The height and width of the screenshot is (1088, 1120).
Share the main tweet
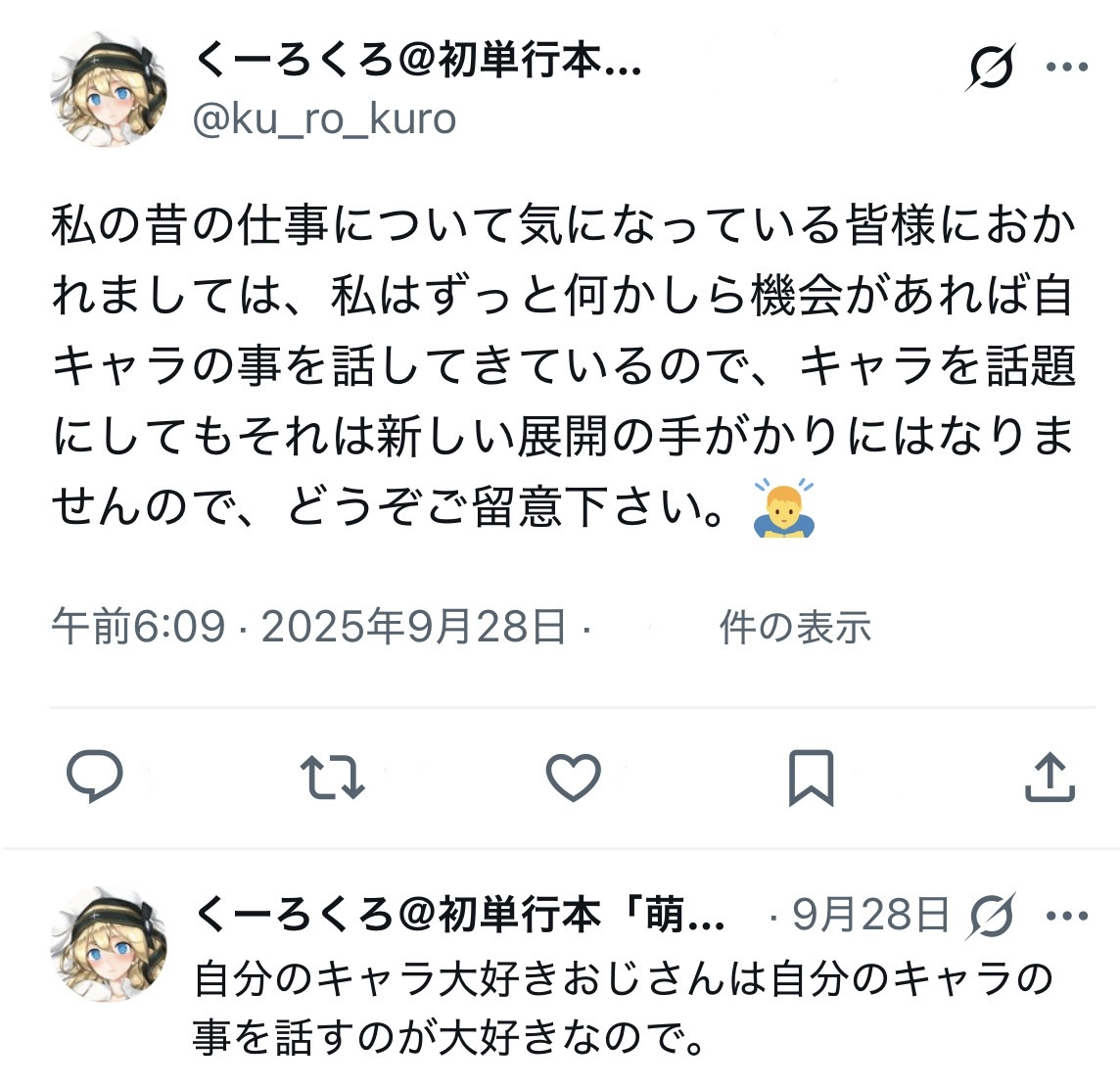click(x=1050, y=778)
